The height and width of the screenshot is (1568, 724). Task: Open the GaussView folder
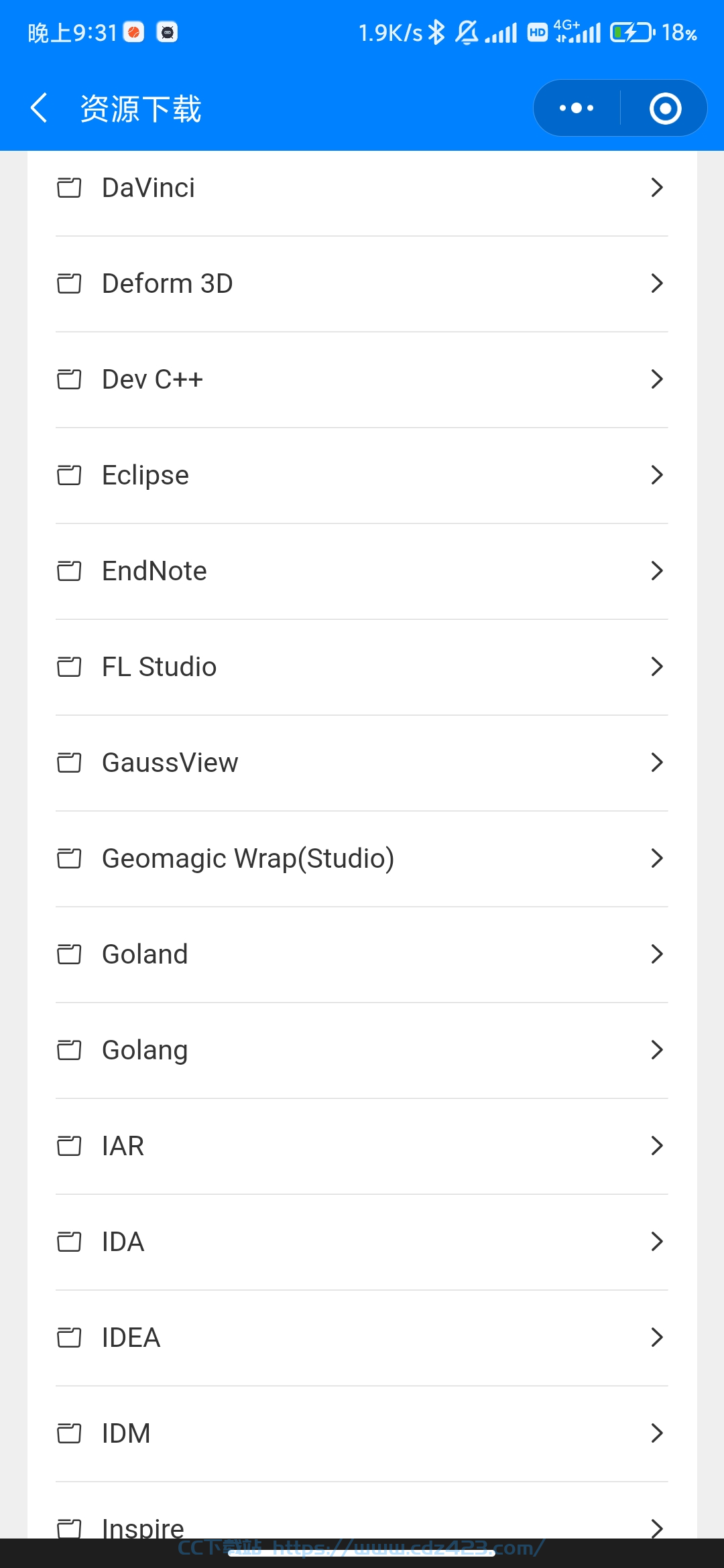coord(362,763)
